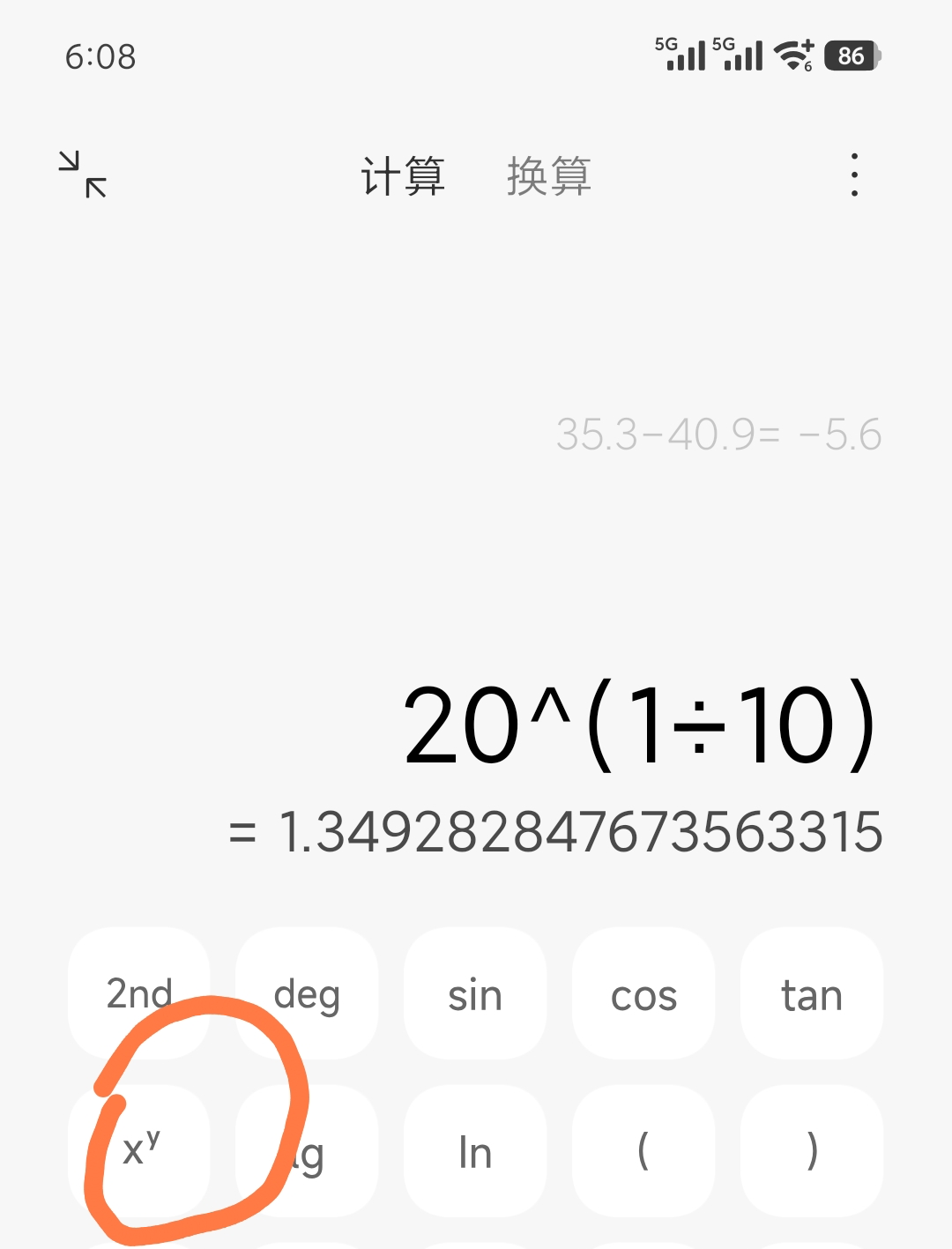Enter a closing parenthesis
This screenshot has height=1249, width=952.
click(812, 1151)
